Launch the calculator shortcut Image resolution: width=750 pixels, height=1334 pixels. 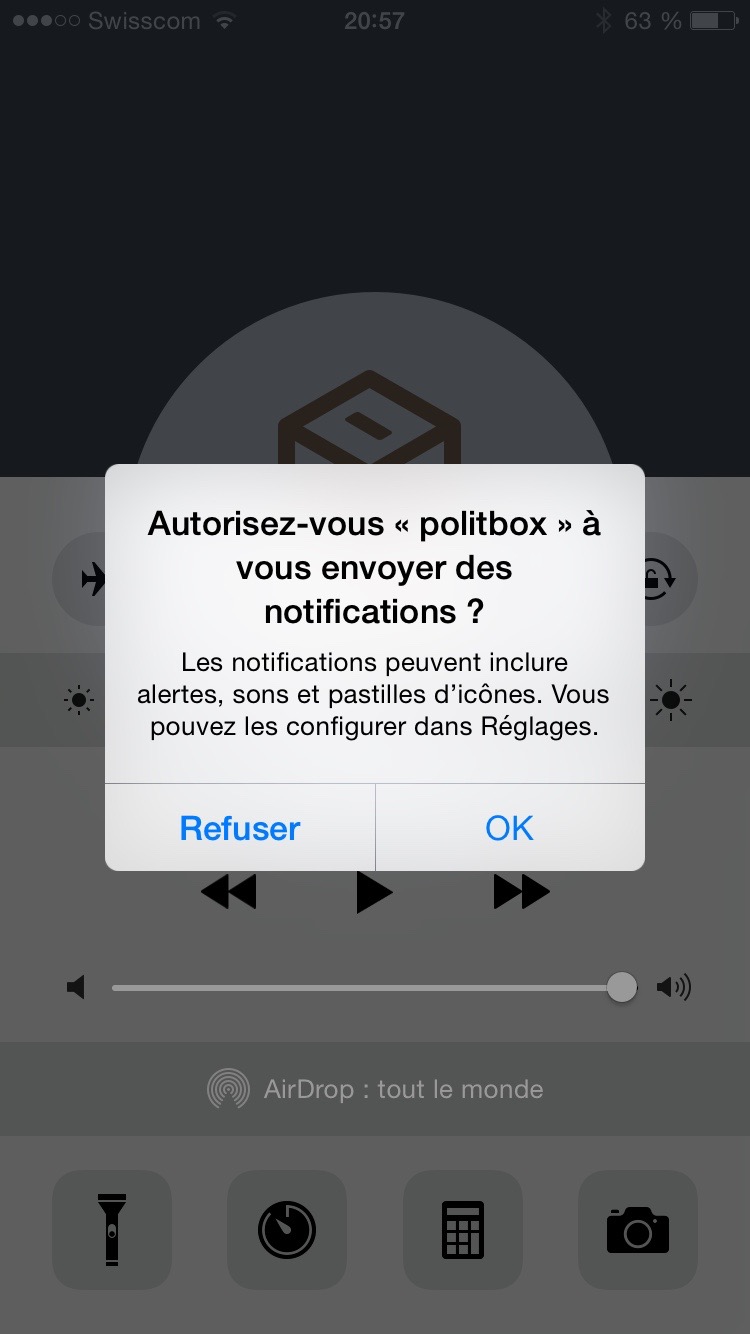coord(463,1230)
